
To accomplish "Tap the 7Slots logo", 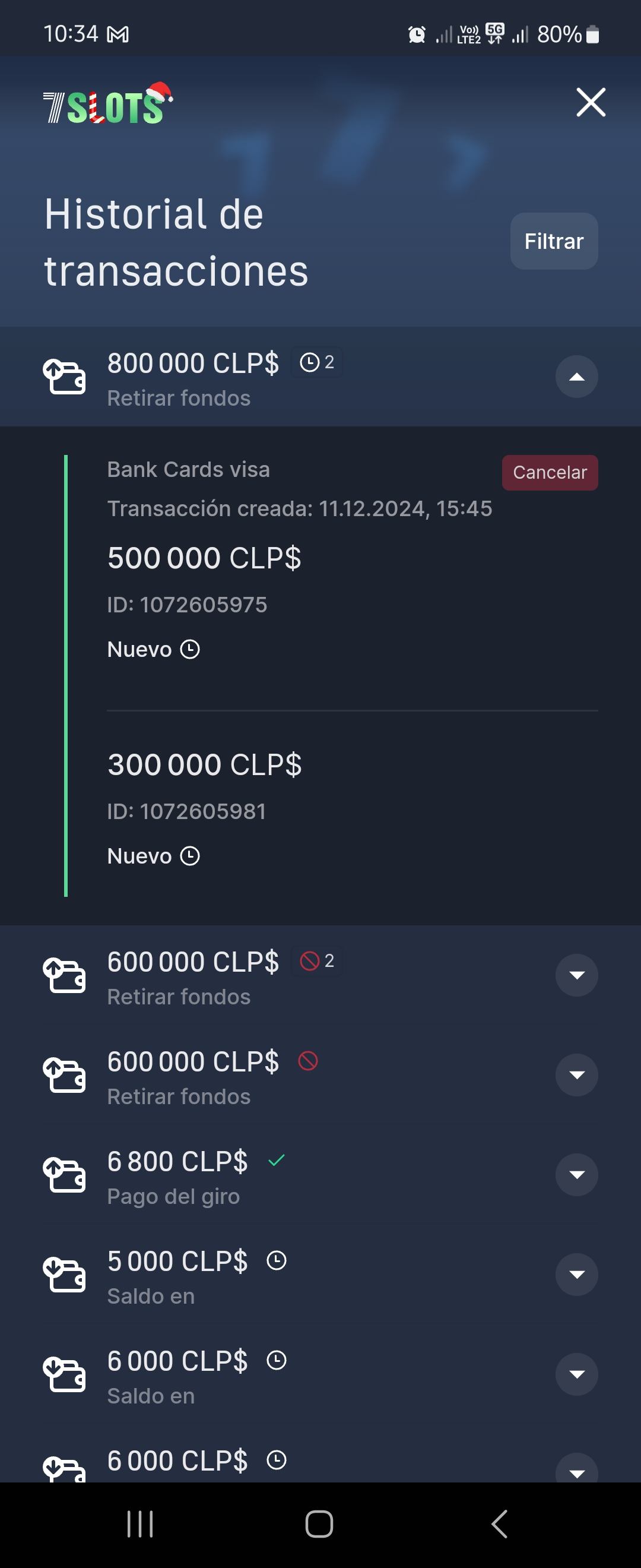I will pyautogui.click(x=106, y=103).
